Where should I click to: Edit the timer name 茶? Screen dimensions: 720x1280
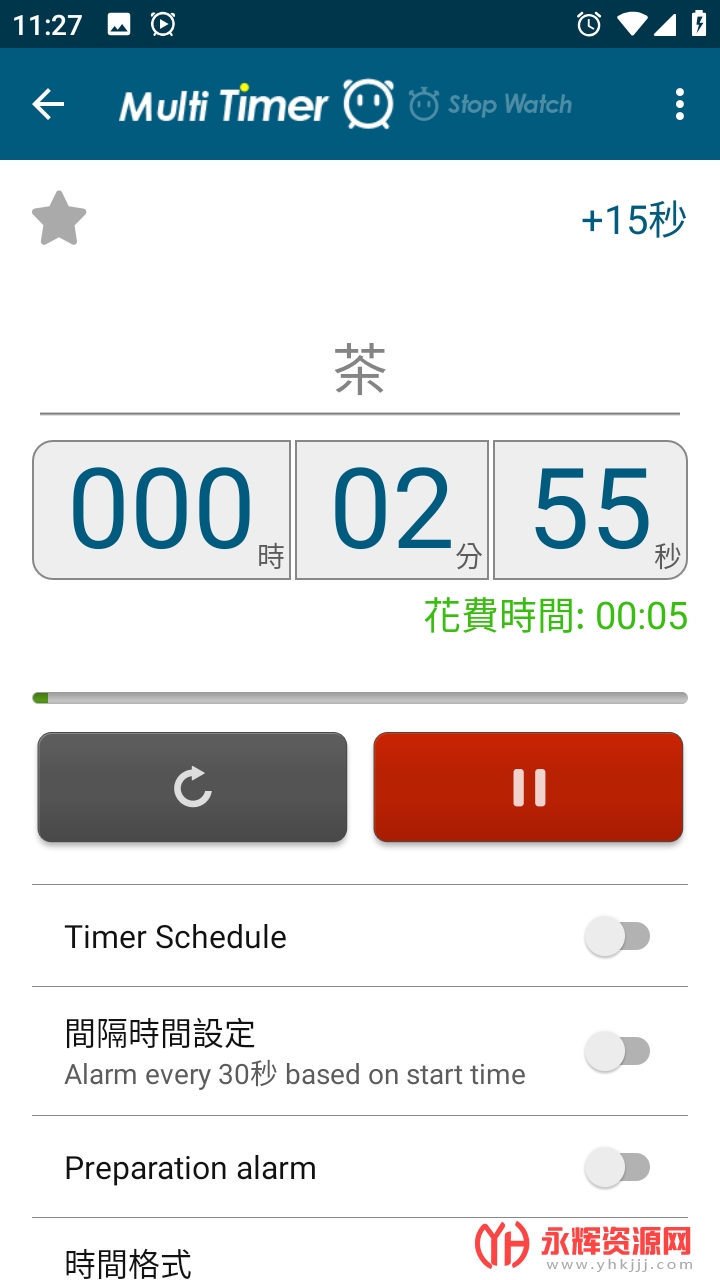(x=360, y=372)
